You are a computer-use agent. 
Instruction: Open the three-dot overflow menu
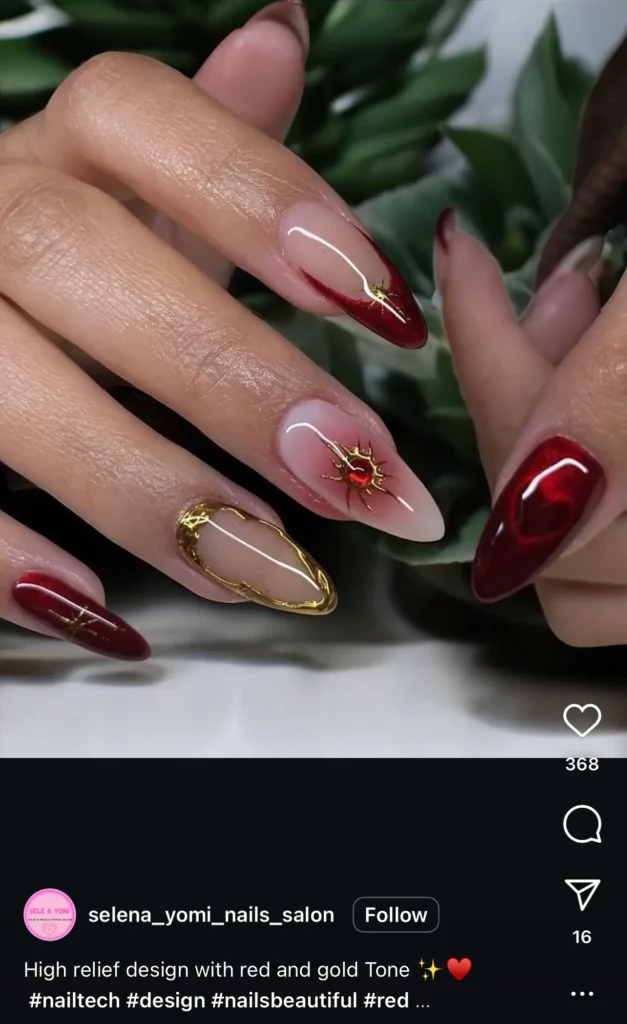[x=582, y=994]
